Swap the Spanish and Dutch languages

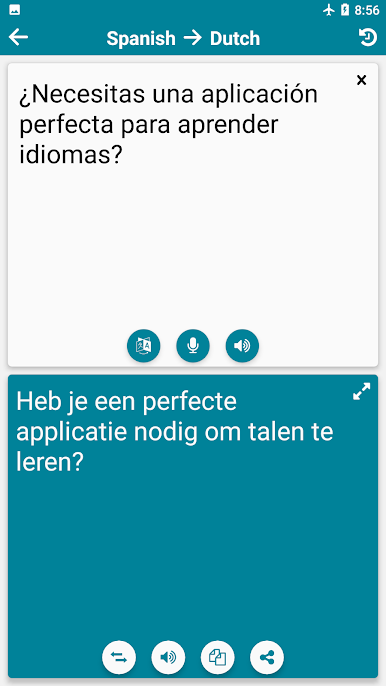coord(119,657)
